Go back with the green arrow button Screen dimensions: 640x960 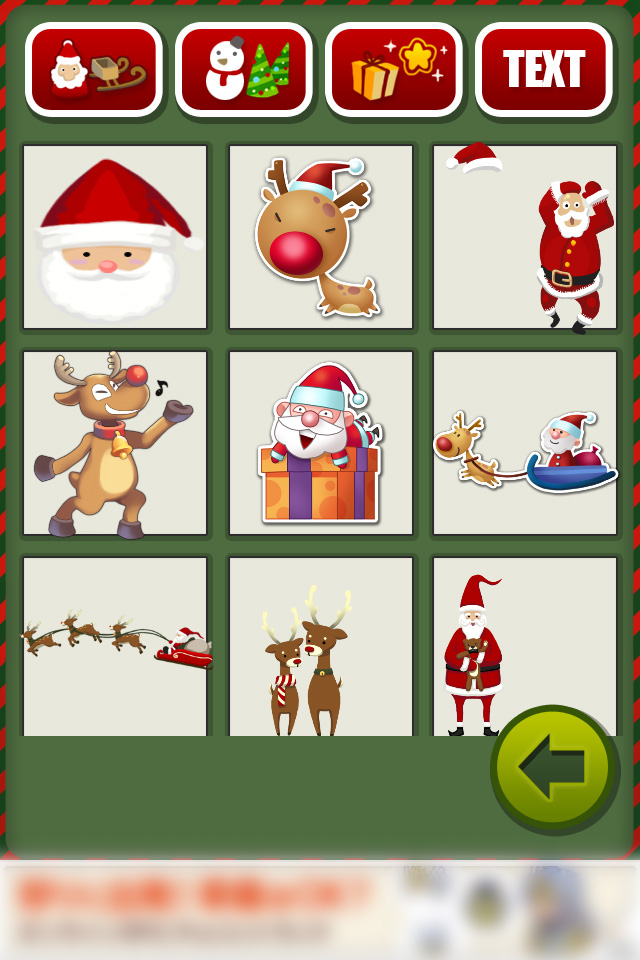[554, 768]
